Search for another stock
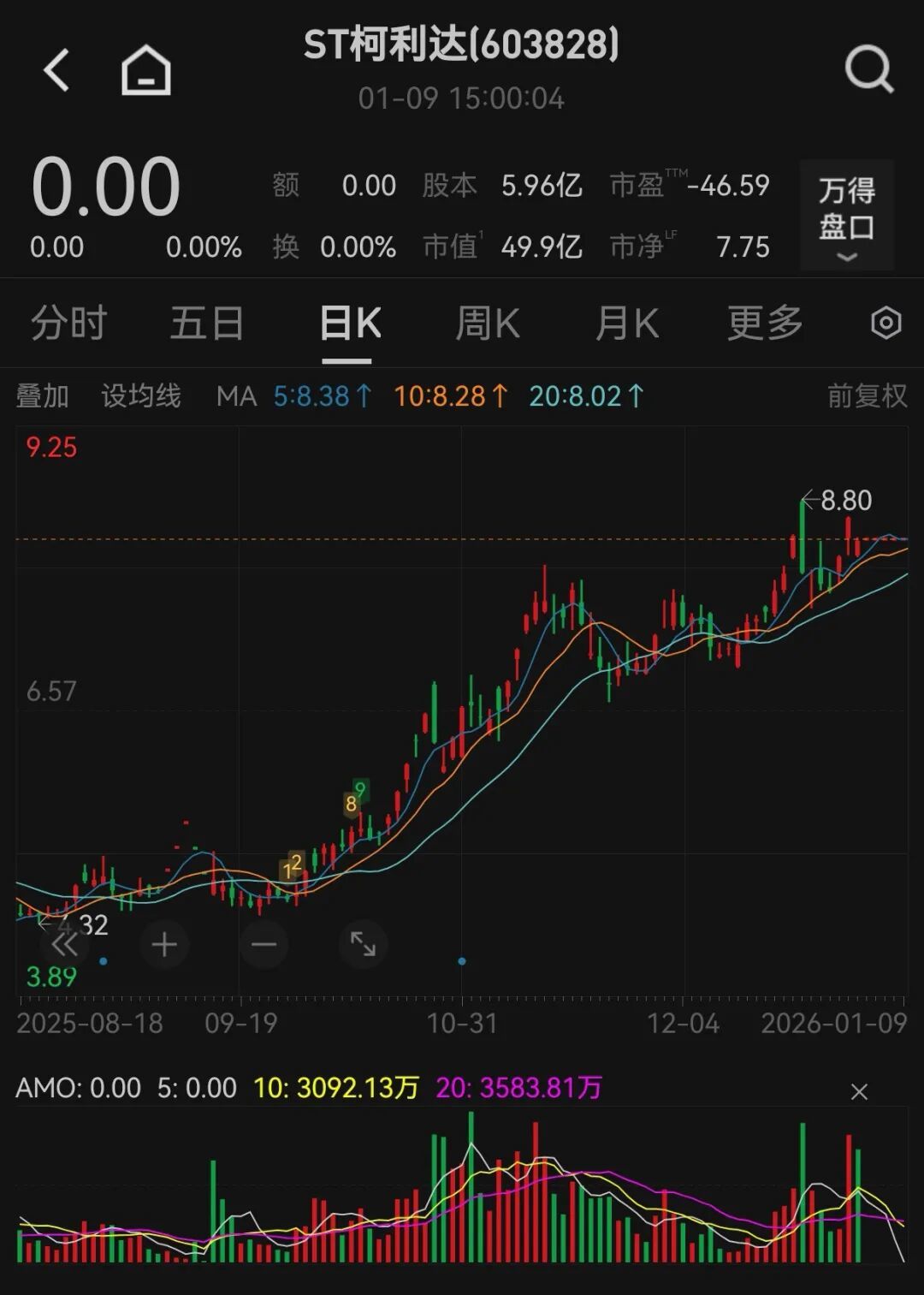The image size is (924, 1295). coord(868,69)
